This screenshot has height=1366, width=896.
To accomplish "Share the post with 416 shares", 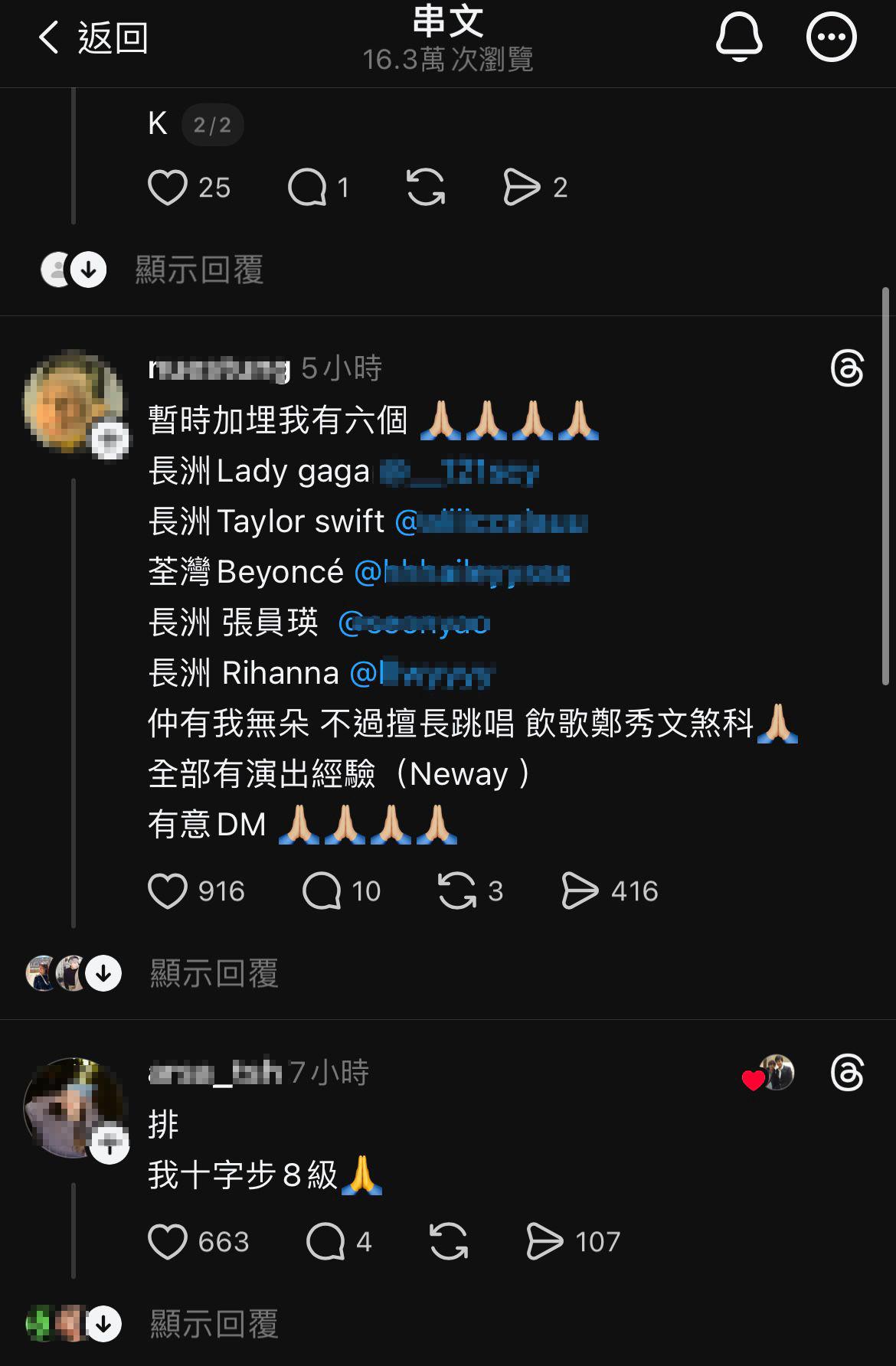I will (x=580, y=891).
